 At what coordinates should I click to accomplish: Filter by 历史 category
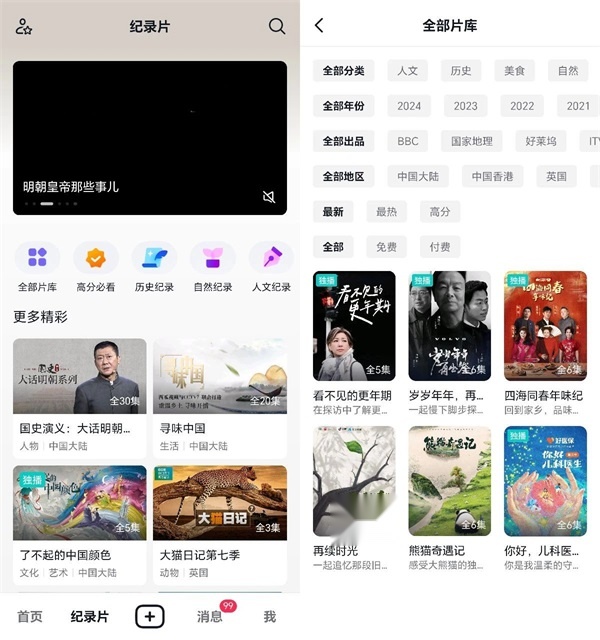point(461,71)
